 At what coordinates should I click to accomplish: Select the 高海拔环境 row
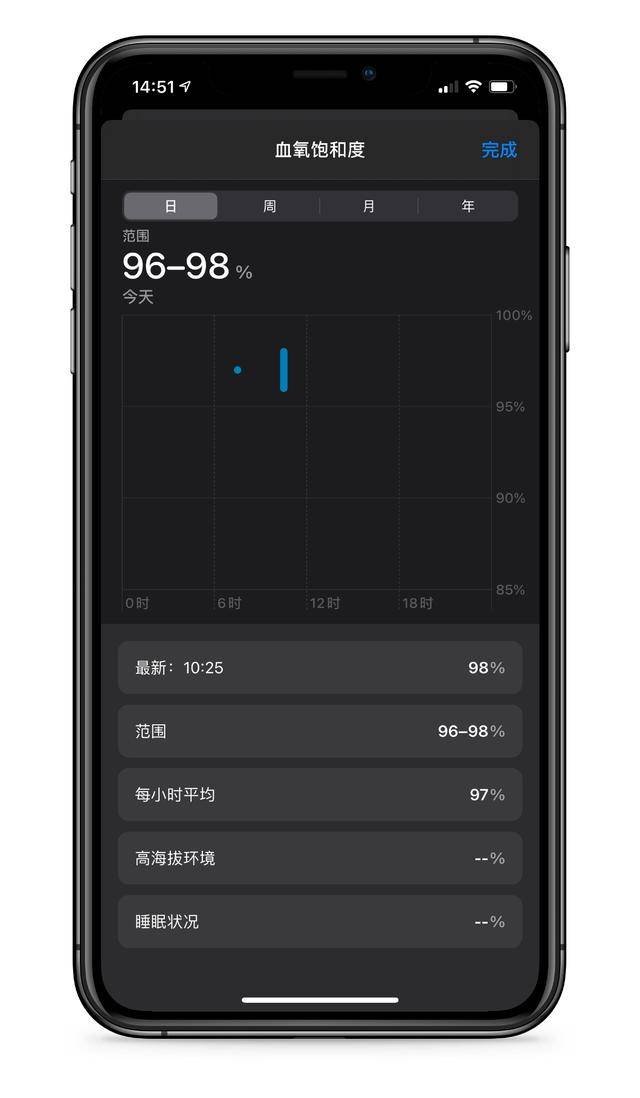coord(320,858)
